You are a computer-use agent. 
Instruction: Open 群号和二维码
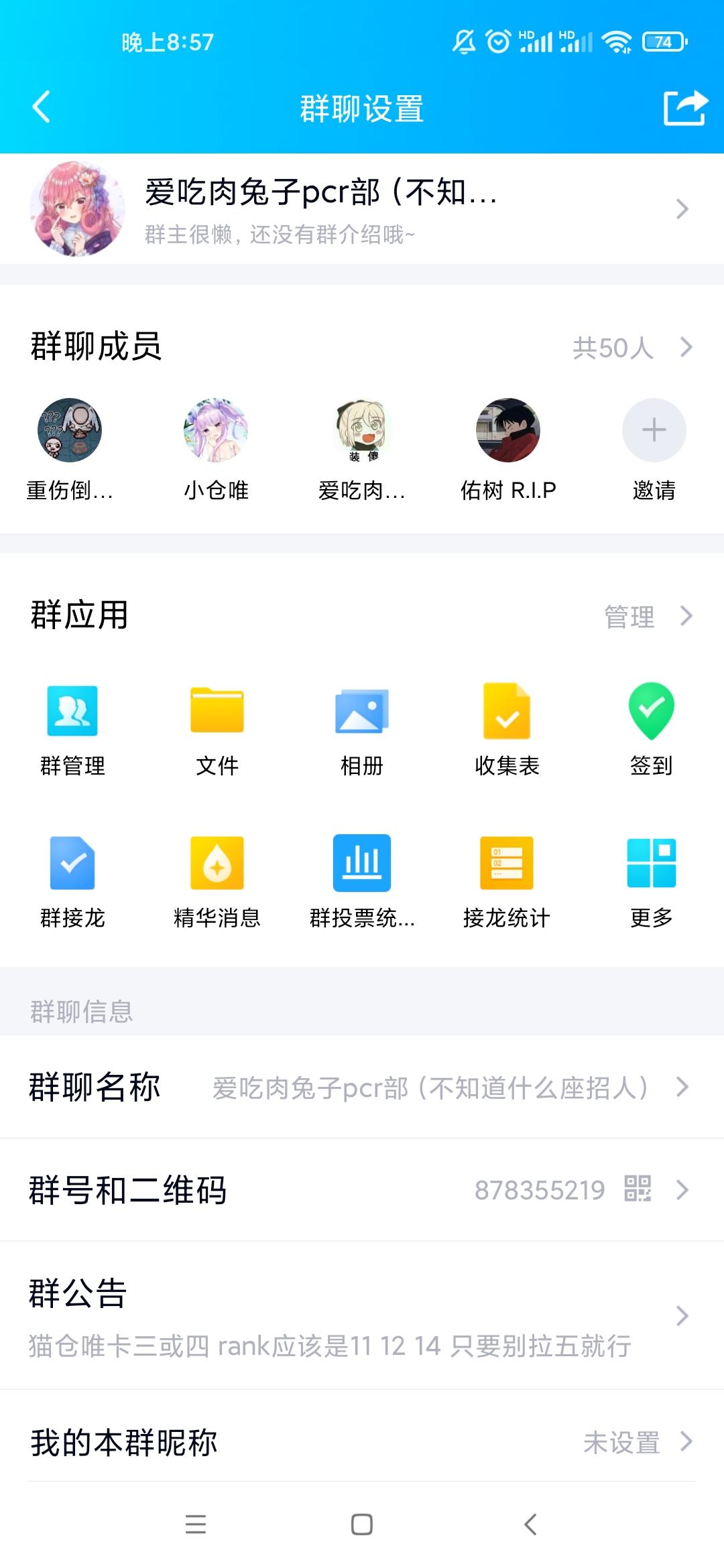click(x=362, y=1190)
